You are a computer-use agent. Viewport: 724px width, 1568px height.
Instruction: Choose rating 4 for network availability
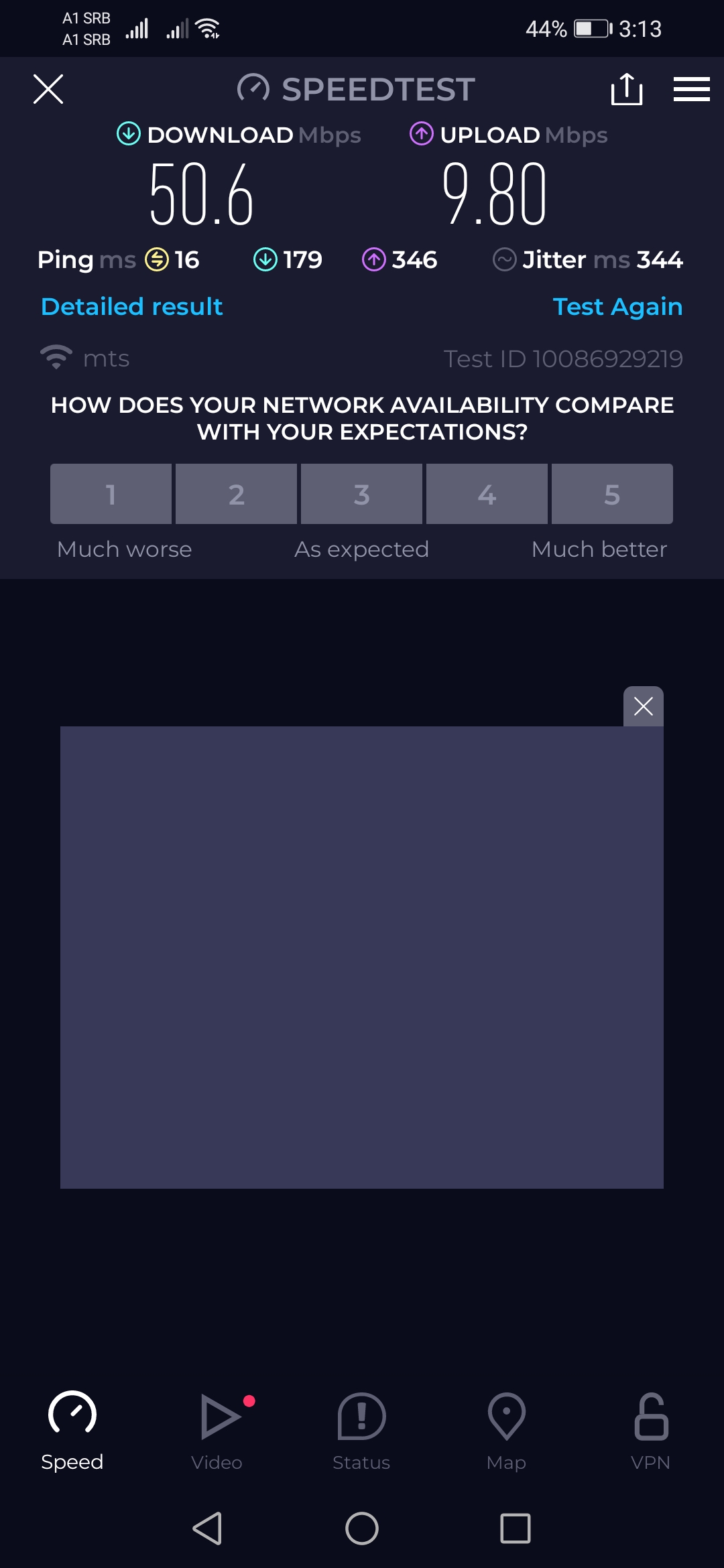[487, 494]
